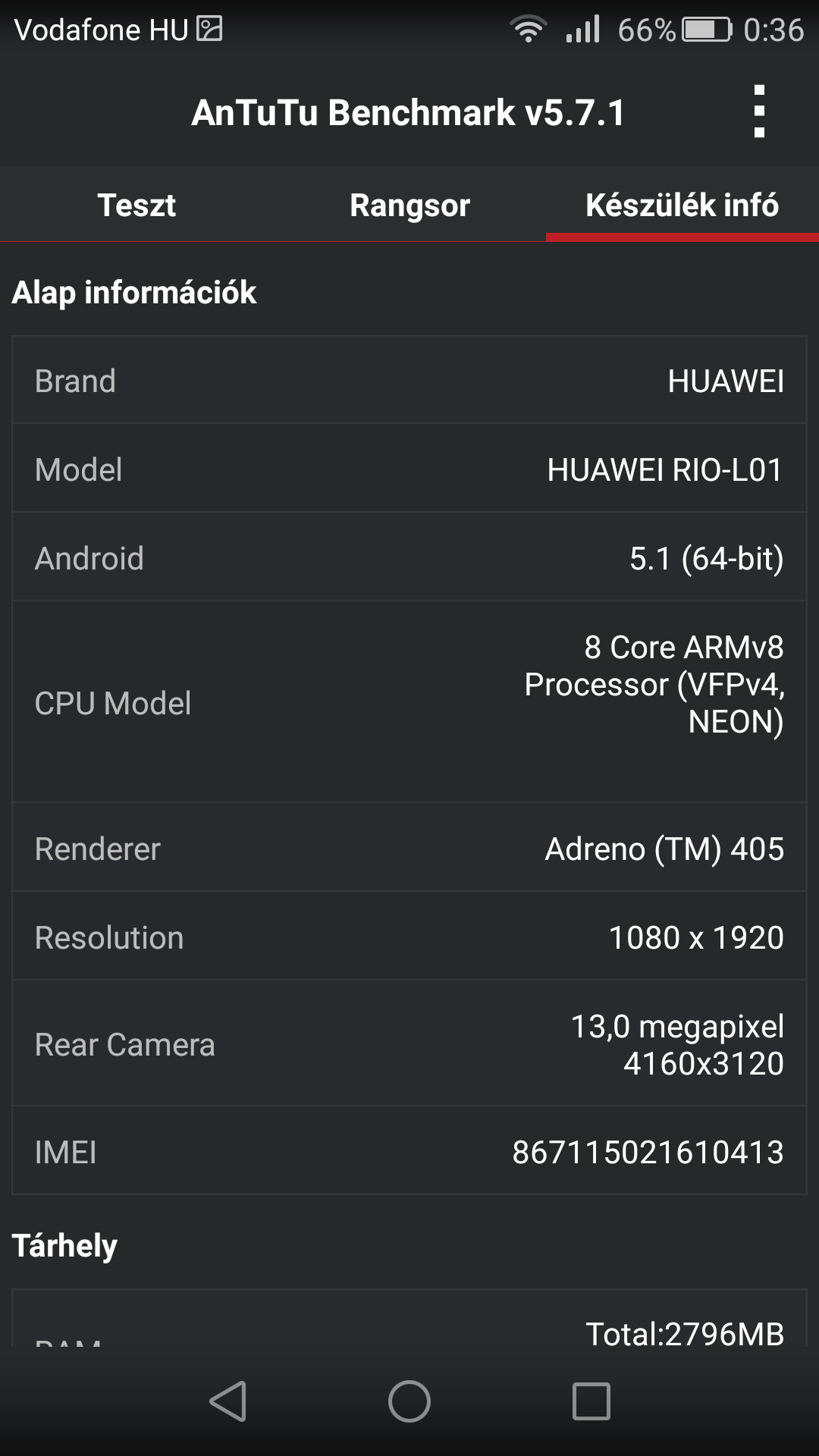Tap the system home button
This screenshot has height=1456, width=819.
click(409, 1401)
